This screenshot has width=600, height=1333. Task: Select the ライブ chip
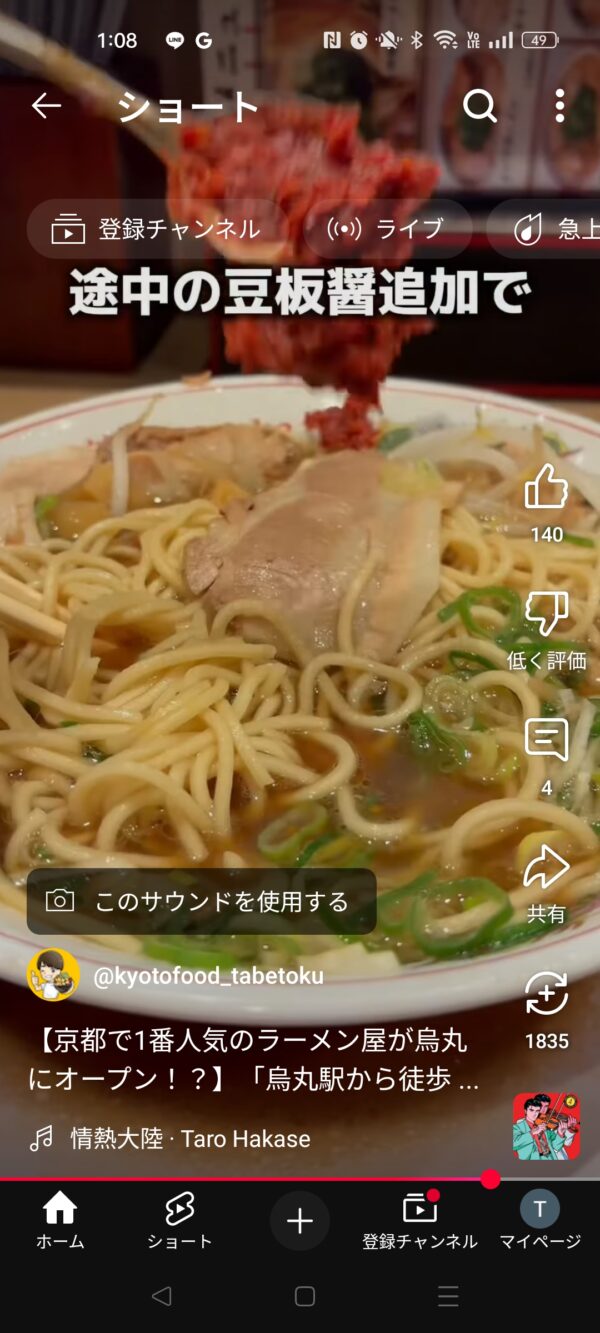[386, 229]
